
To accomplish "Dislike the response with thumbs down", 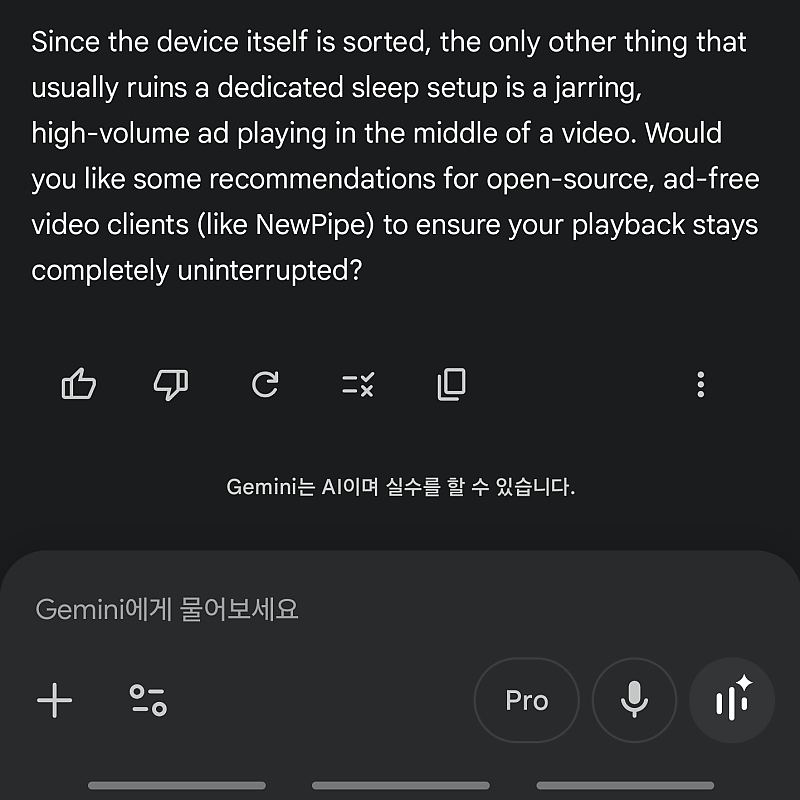I will pos(171,384).
